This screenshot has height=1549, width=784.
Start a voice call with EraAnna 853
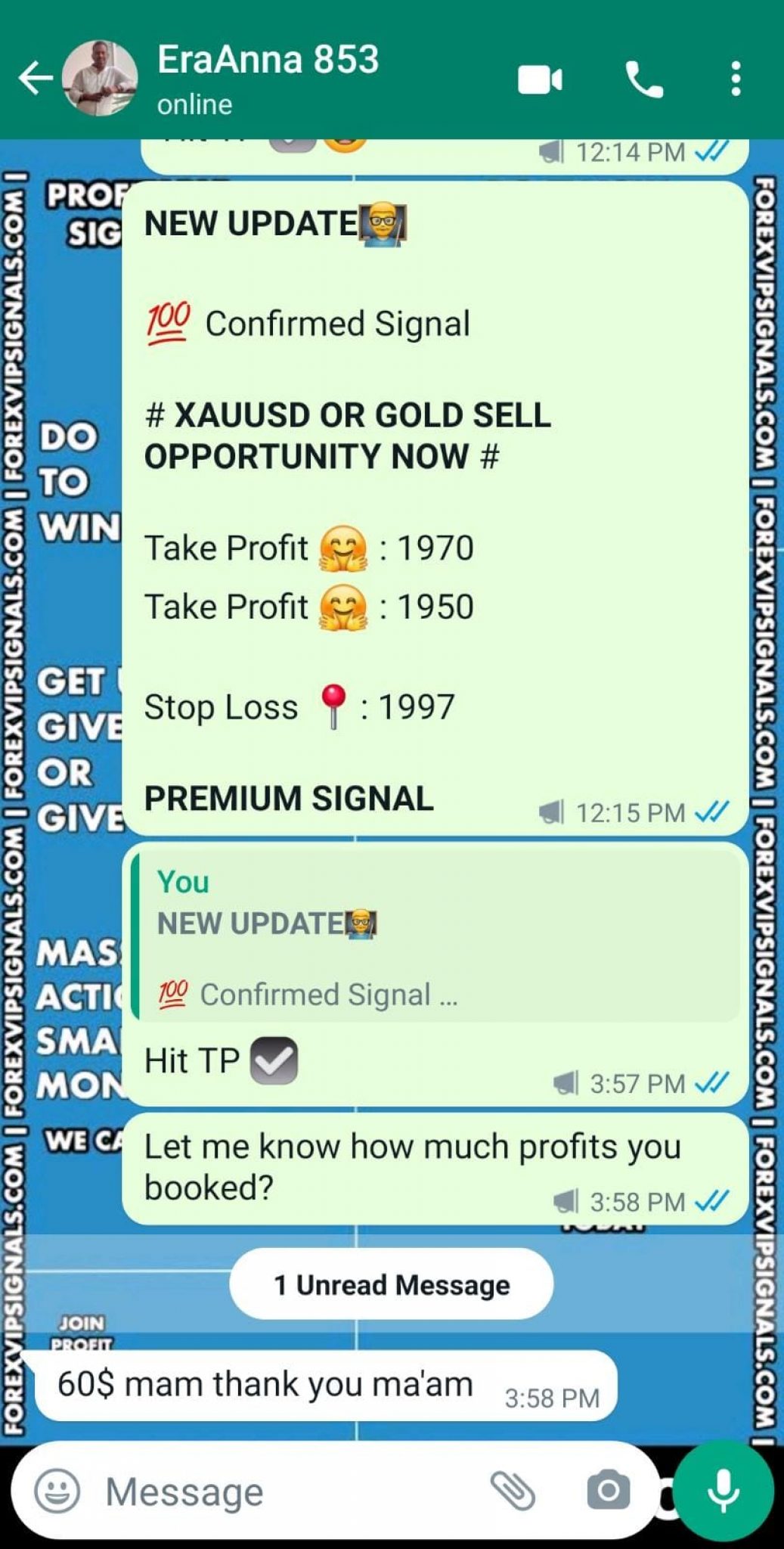(645, 79)
